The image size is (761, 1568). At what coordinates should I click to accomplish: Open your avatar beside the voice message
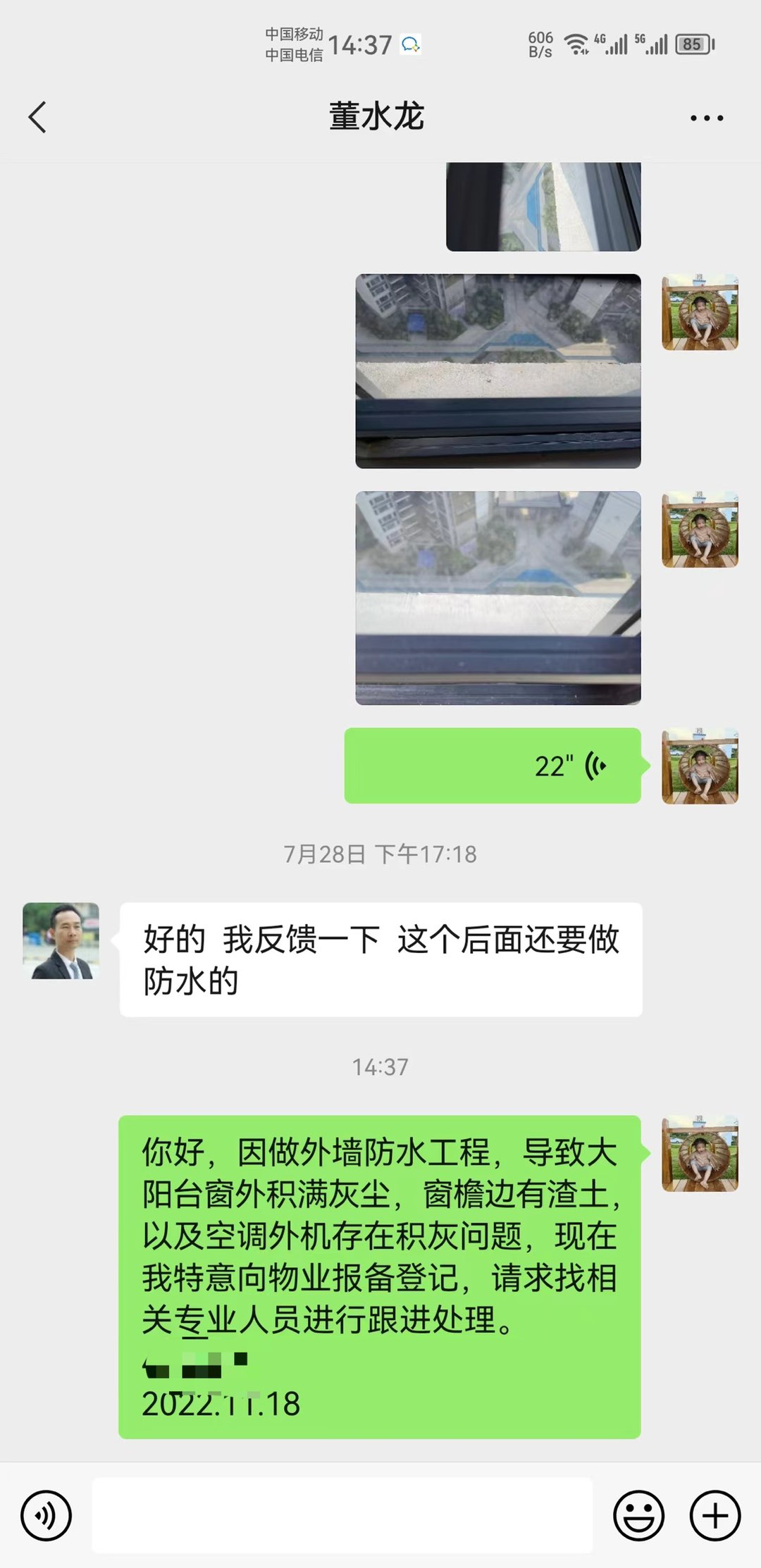click(700, 766)
